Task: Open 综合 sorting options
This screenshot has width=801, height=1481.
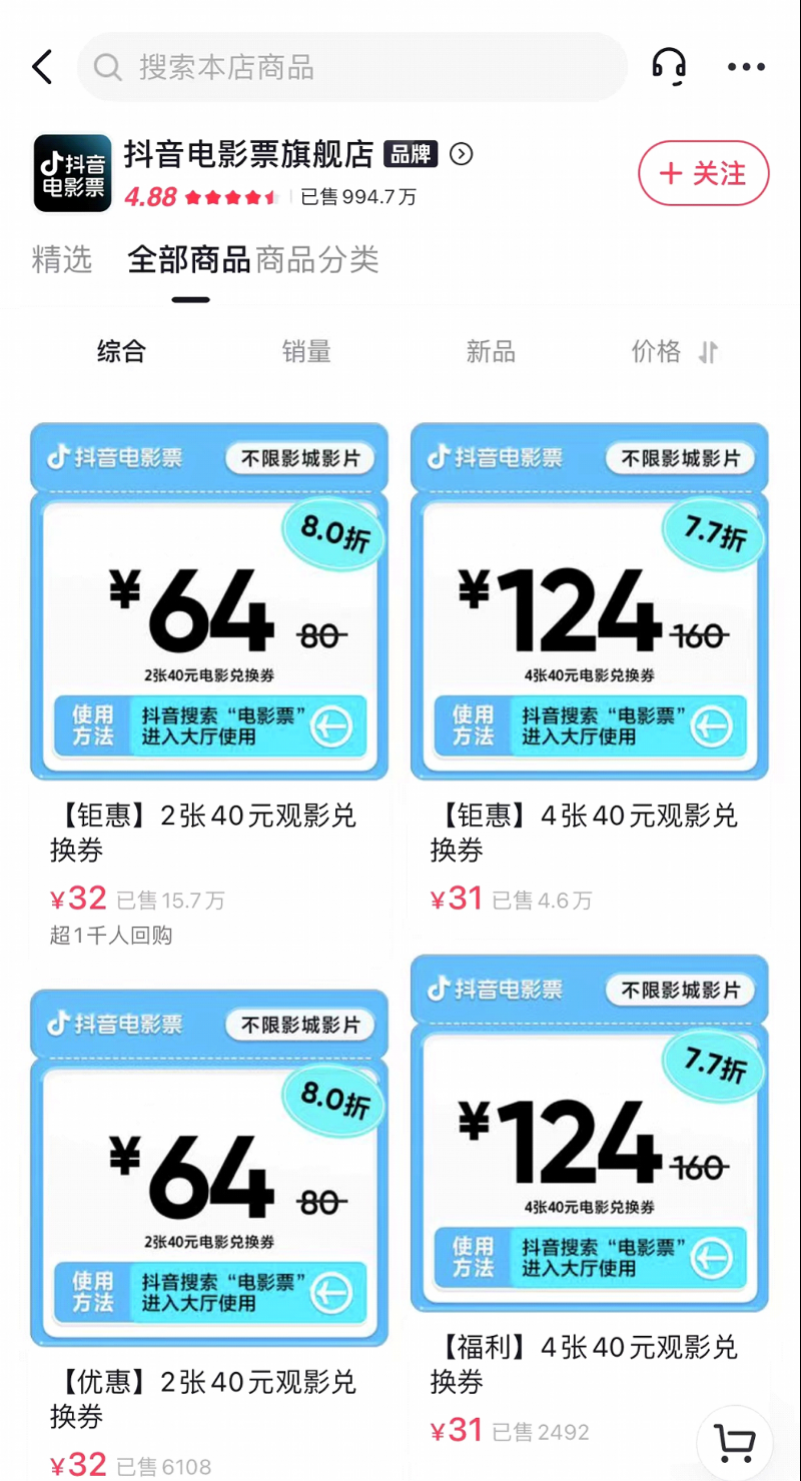Action: (121, 351)
